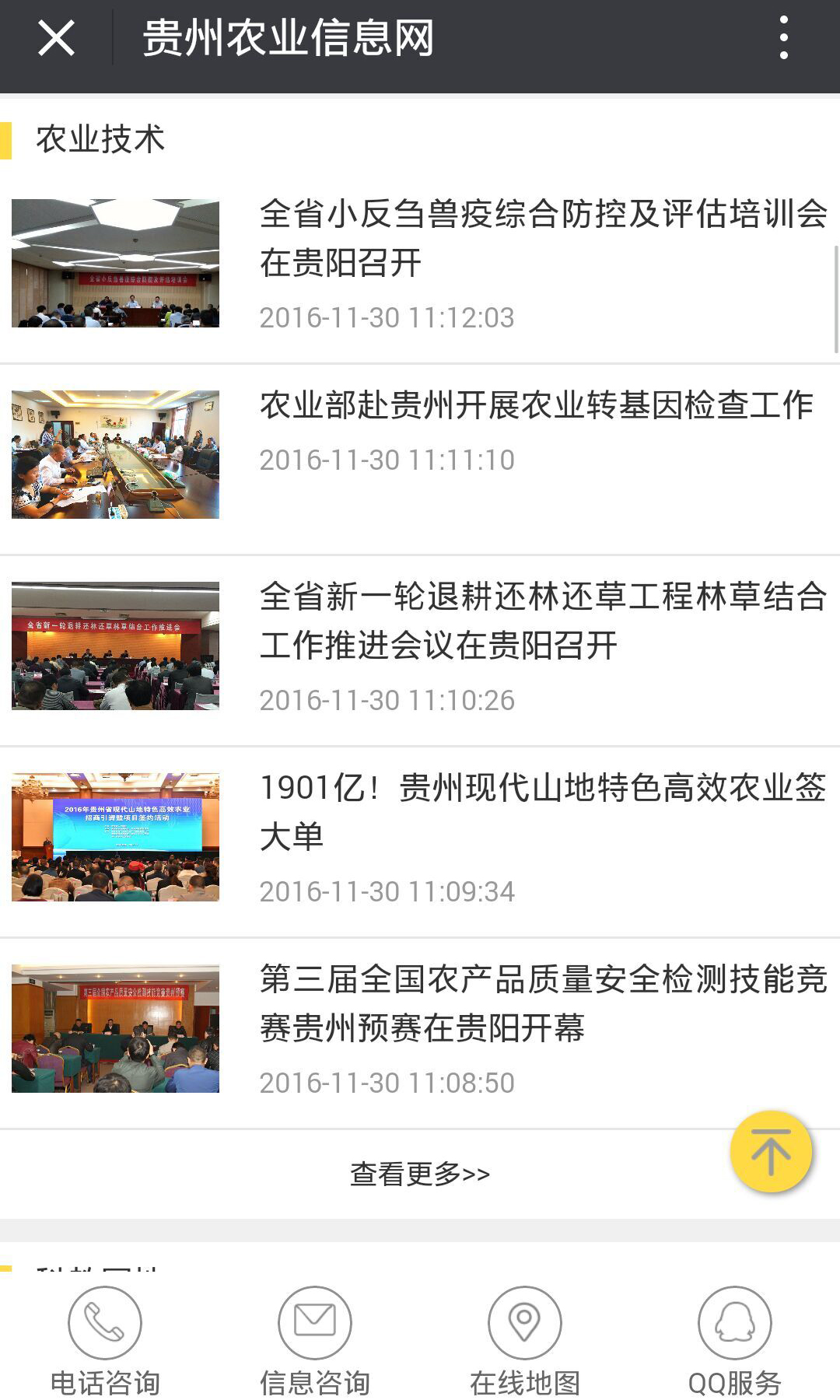This screenshot has height=1400, width=840.
Task: Open the three-dot overflow menu
Action: (783, 37)
